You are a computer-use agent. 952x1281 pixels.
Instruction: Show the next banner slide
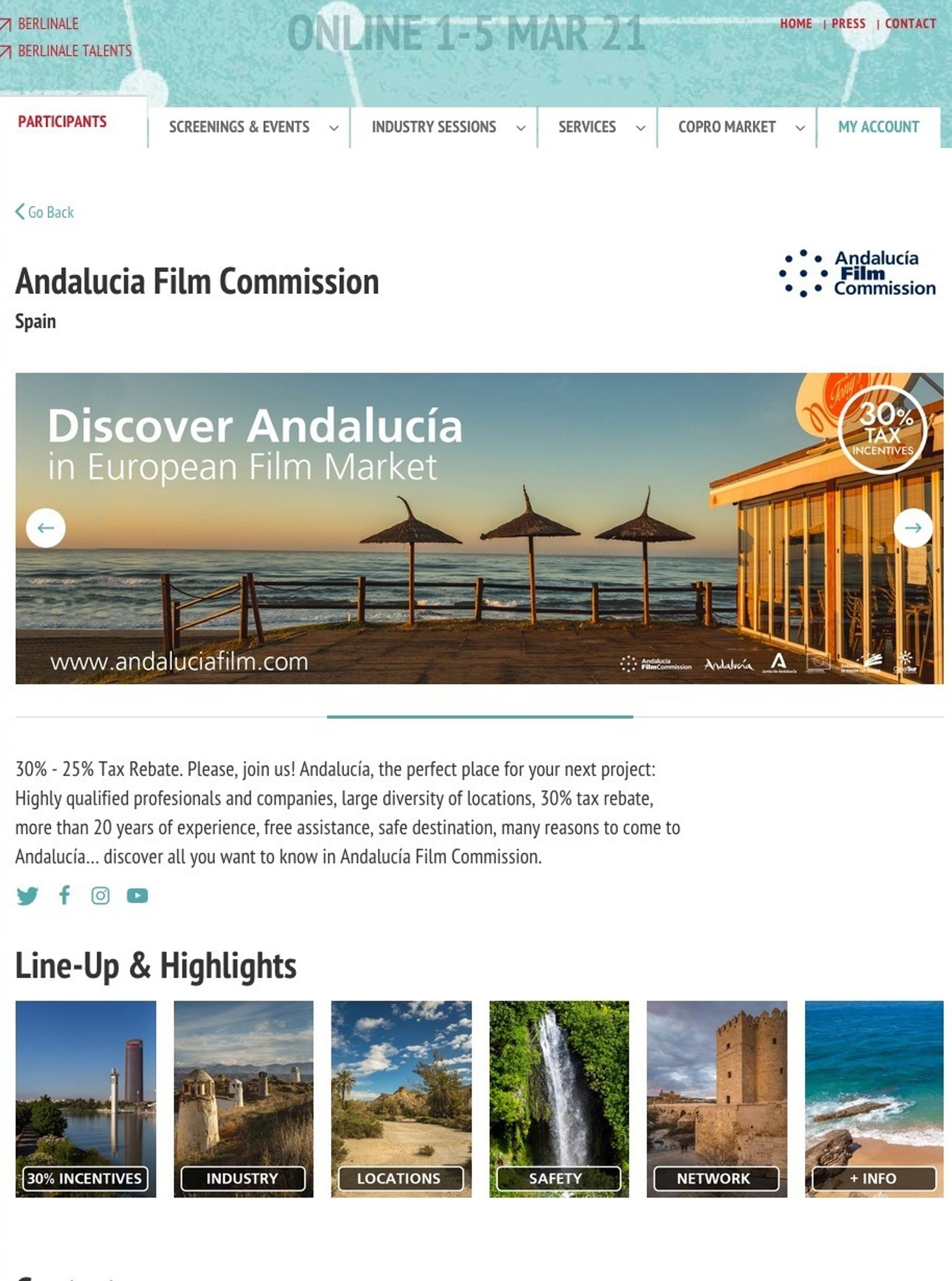click(x=912, y=527)
